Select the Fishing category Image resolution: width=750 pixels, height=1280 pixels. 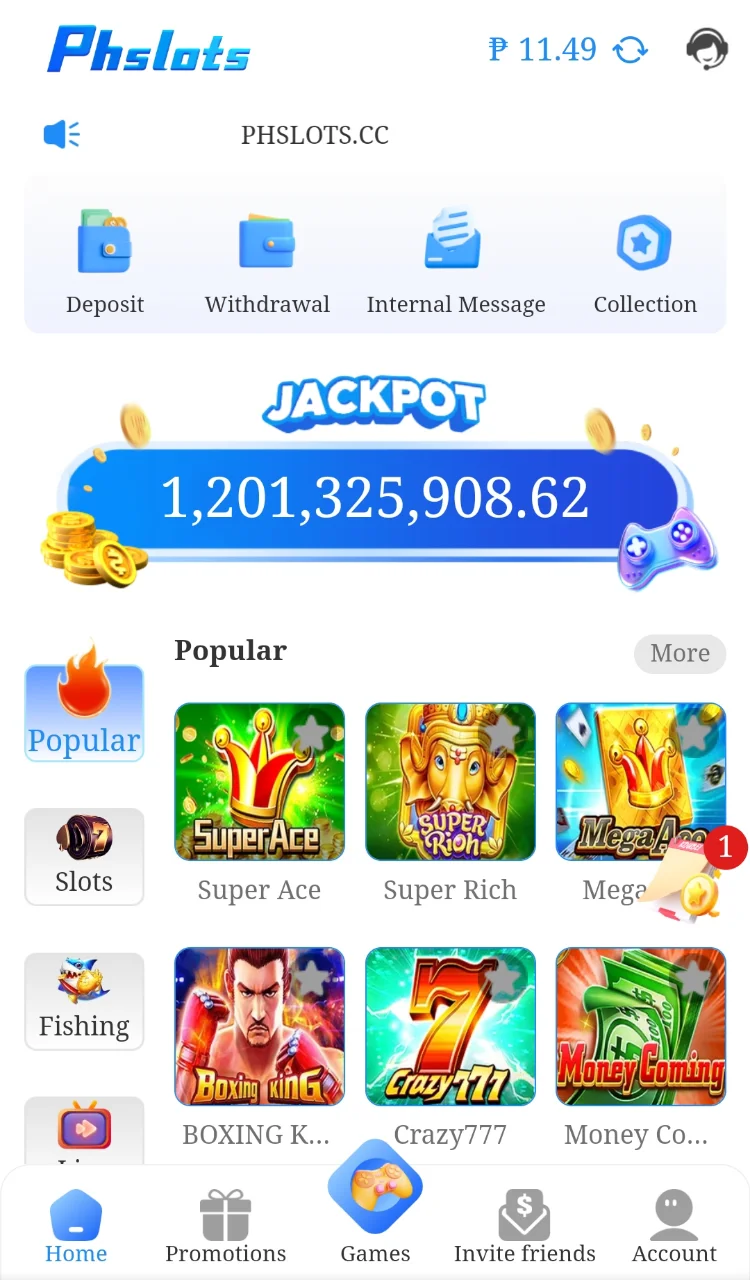[84, 1001]
